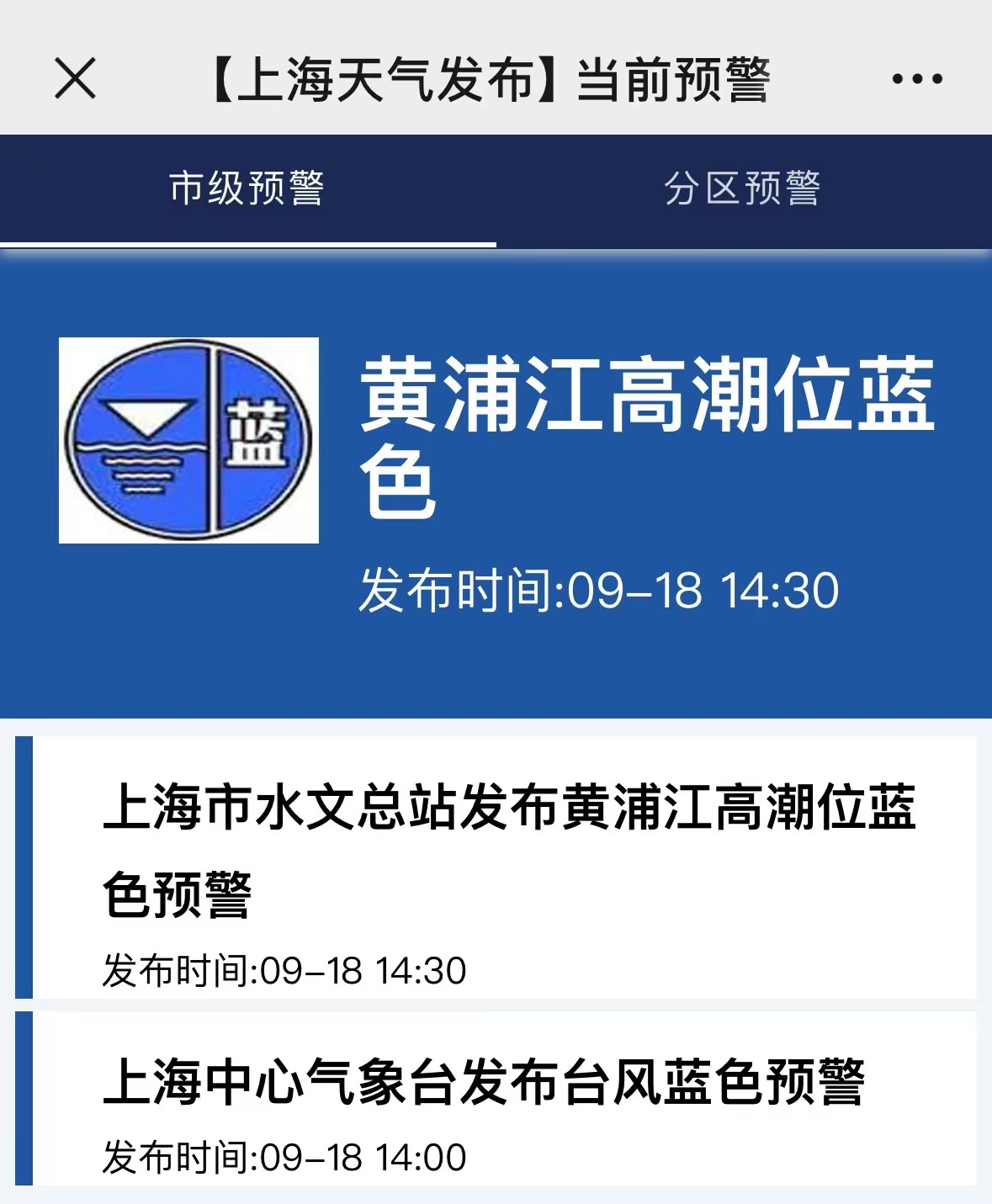Screen dimensions: 992x1204
Task: Open the 黄浦江高潮位蓝色预警 from 上海市水文总站
Action: 508,850
